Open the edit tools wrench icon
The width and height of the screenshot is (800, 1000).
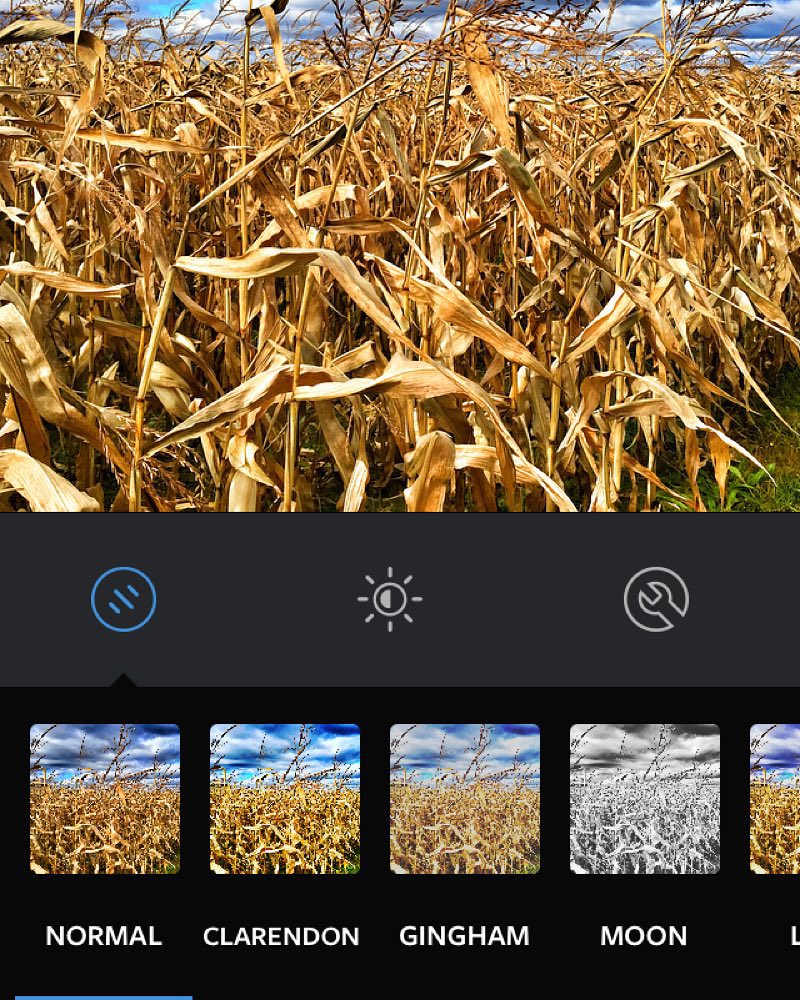656,599
